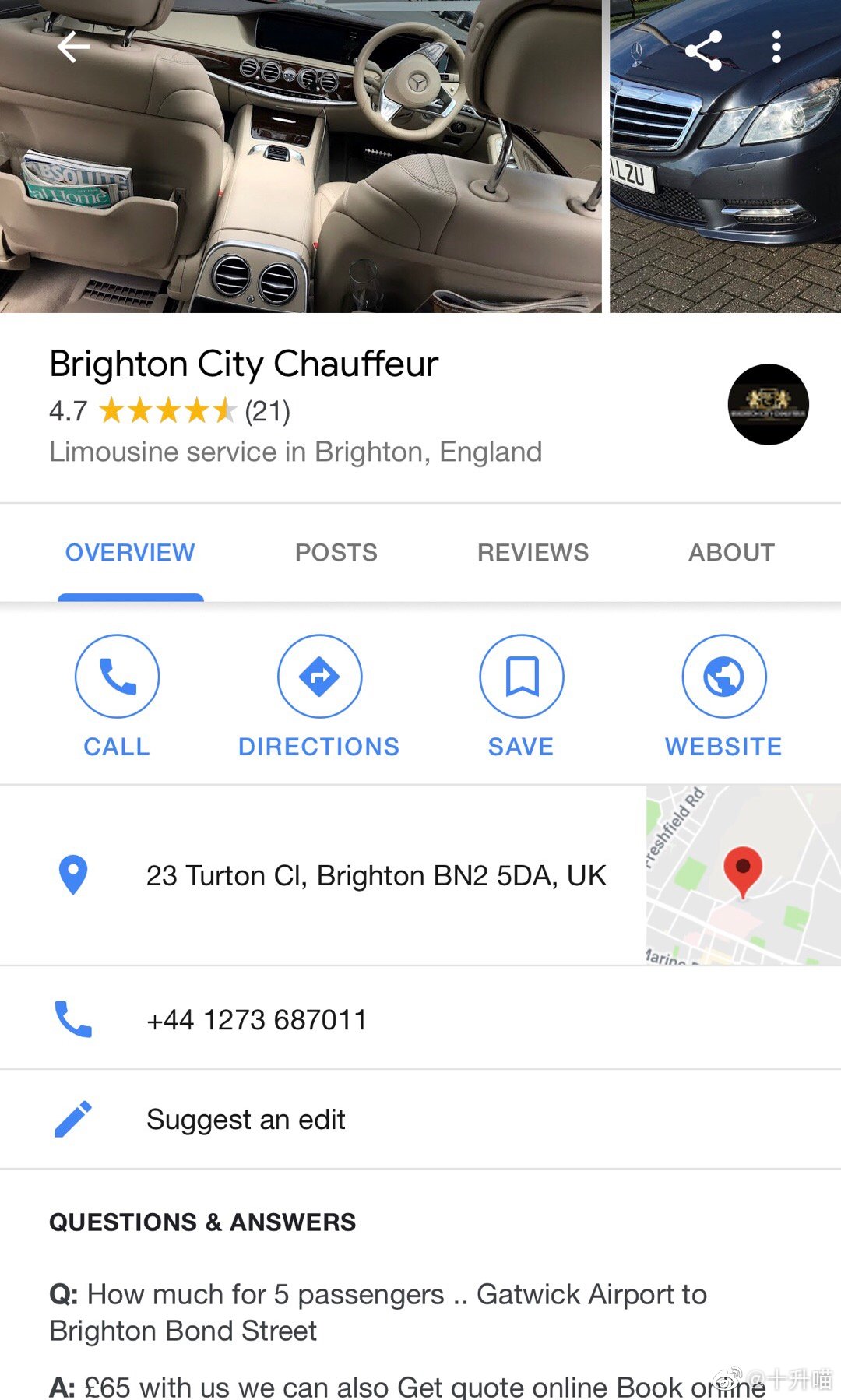Viewport: 841px width, 1400px height.
Task: Tap the phone number +44 1273 687011
Action: point(257,1019)
